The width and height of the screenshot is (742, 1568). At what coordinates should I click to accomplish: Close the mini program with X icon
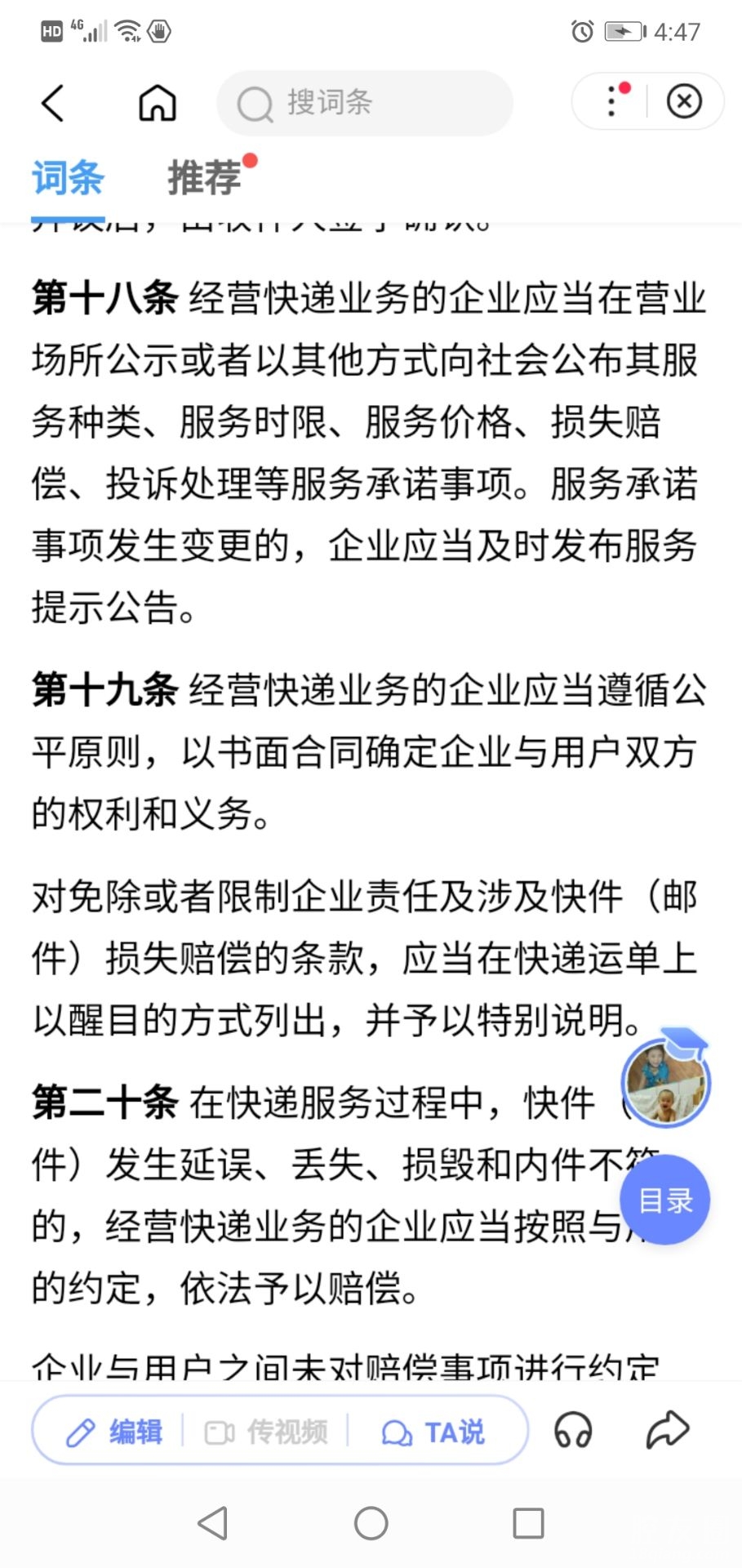(684, 101)
